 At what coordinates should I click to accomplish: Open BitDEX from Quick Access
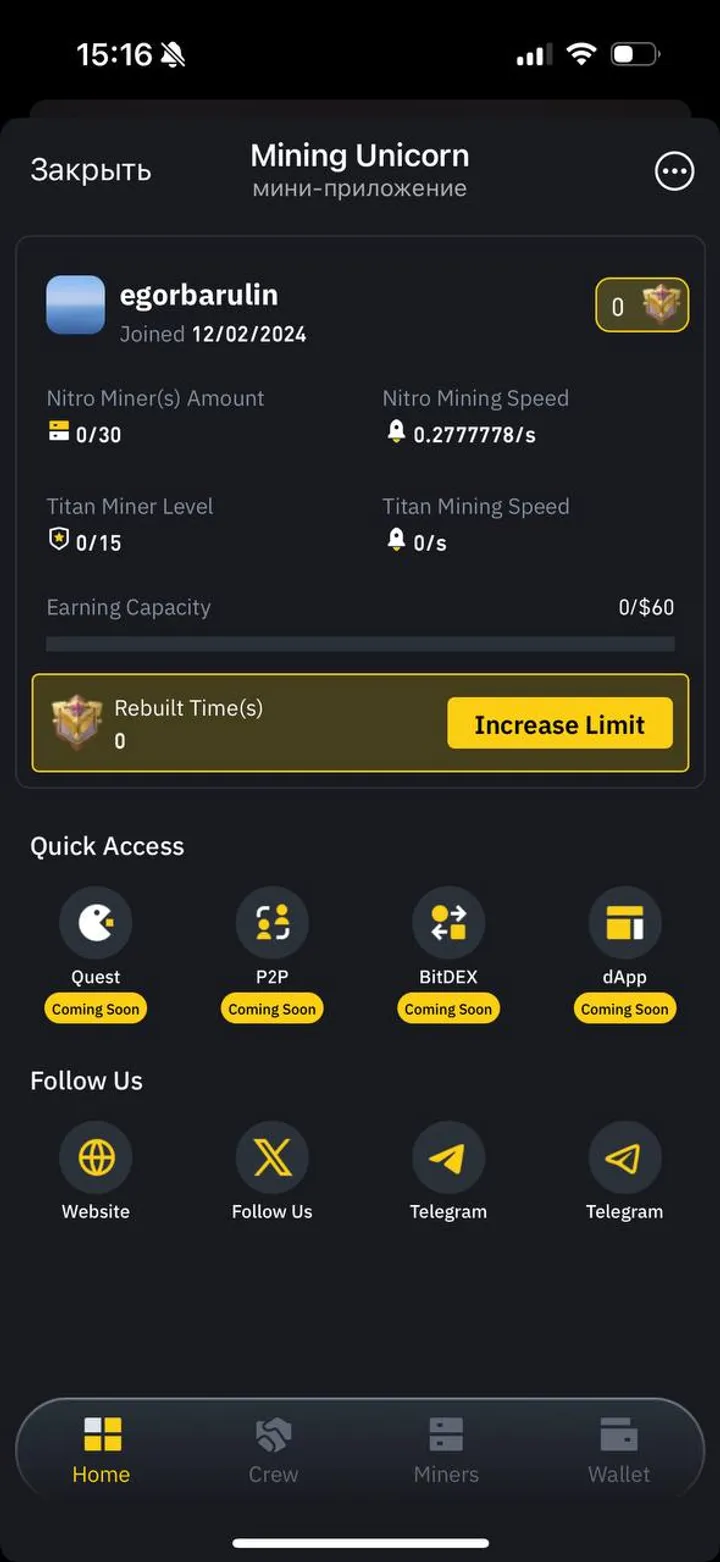point(448,921)
